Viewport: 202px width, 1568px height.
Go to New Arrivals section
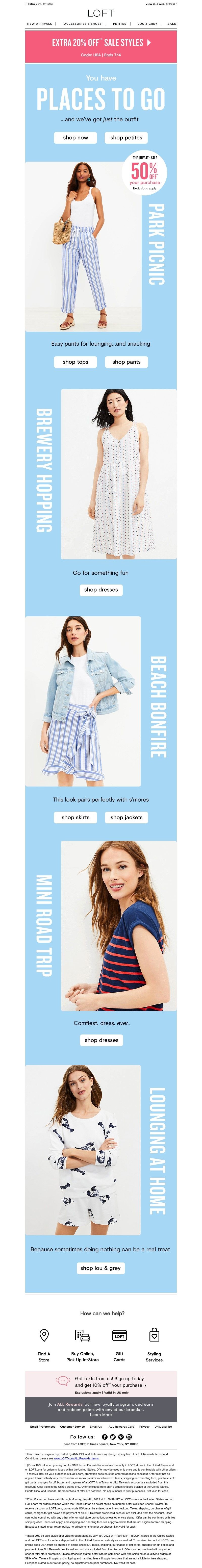(40, 24)
